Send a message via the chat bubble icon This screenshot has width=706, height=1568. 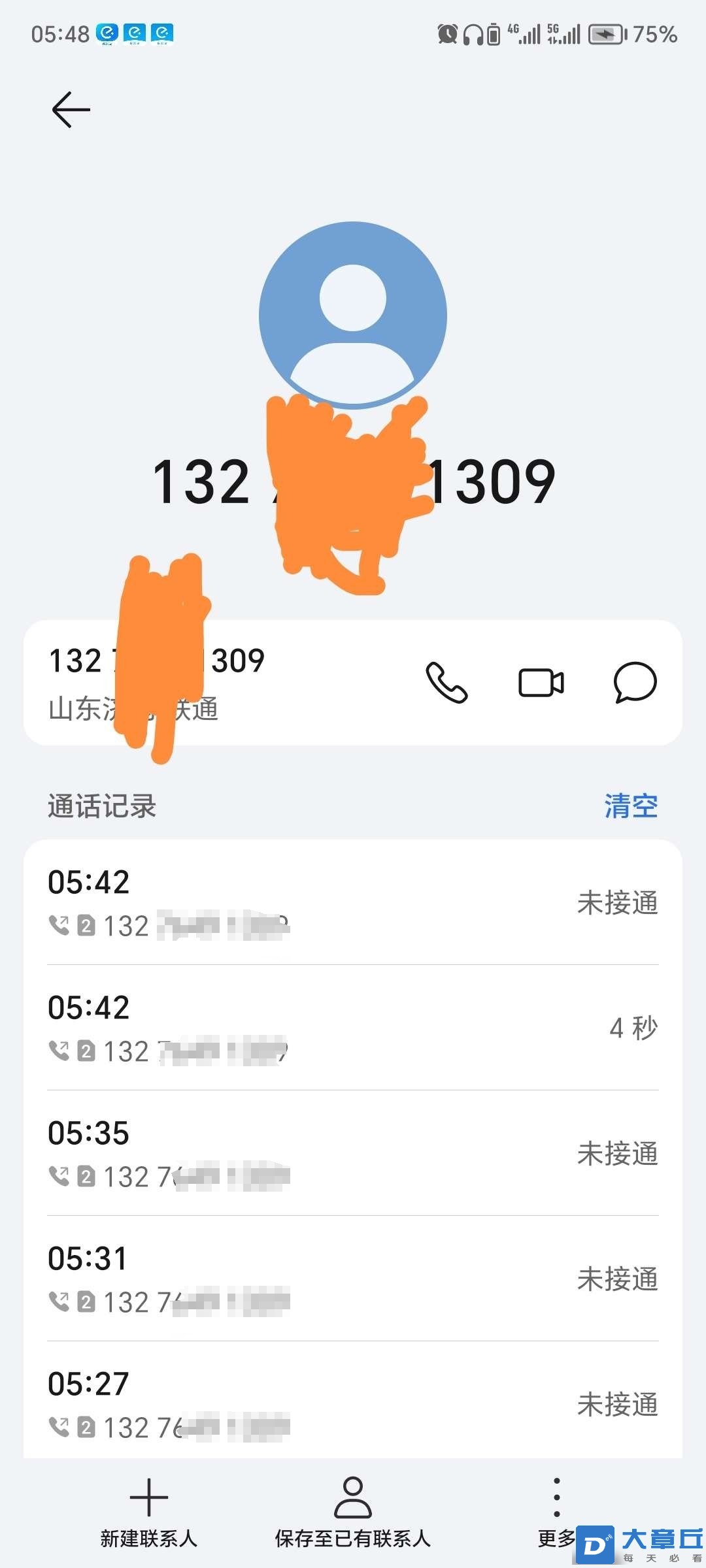point(635,683)
